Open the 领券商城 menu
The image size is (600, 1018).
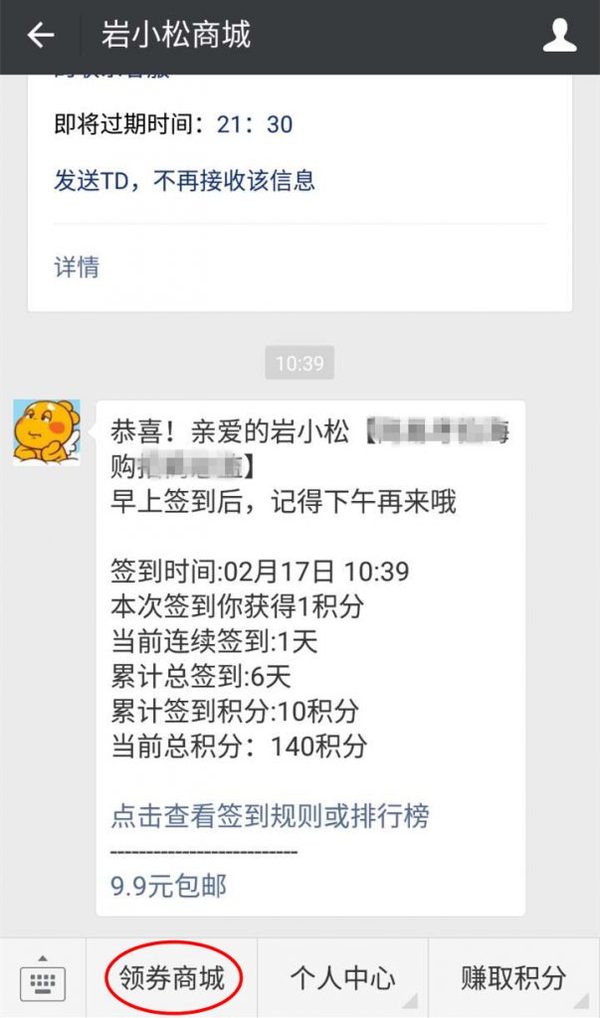172,977
